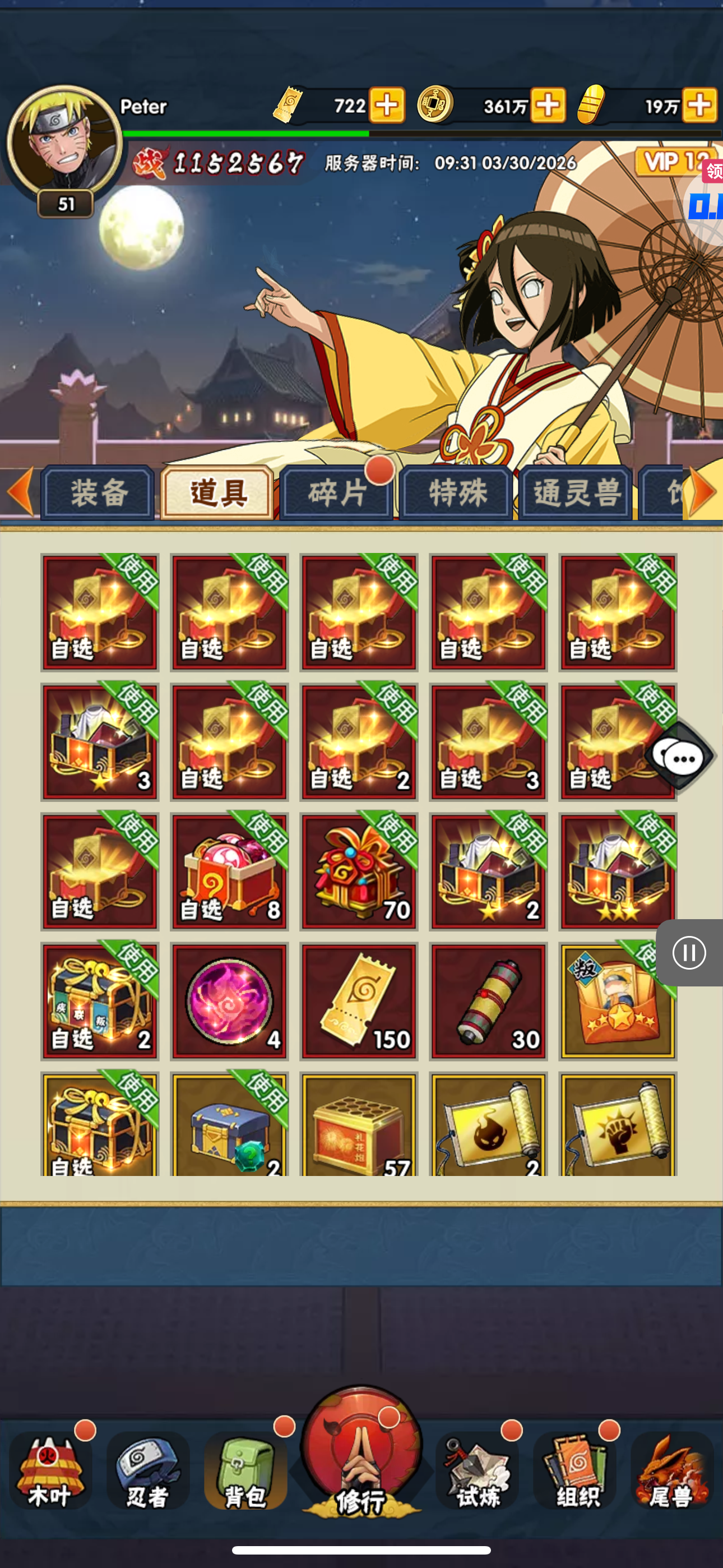Select the golden ticket item with 150
This screenshot has height=1568, width=723.
coord(359,1001)
